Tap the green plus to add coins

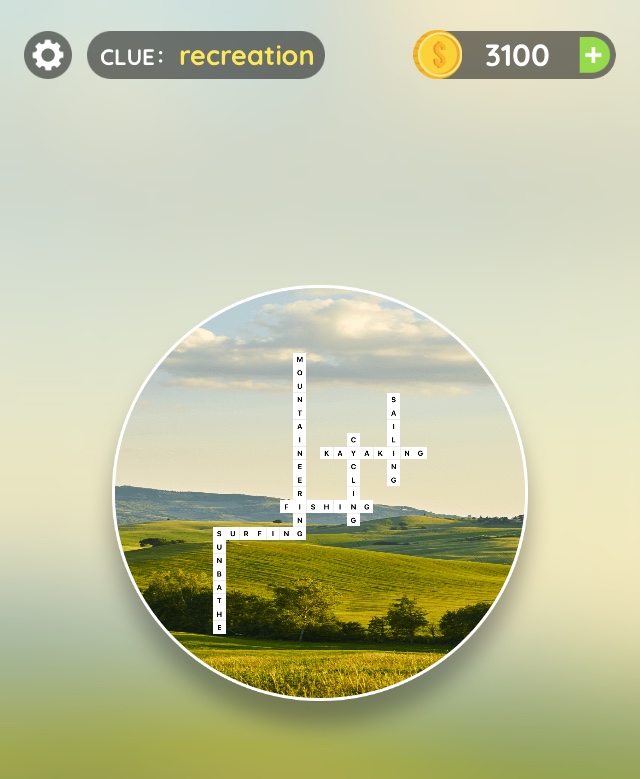[594, 55]
